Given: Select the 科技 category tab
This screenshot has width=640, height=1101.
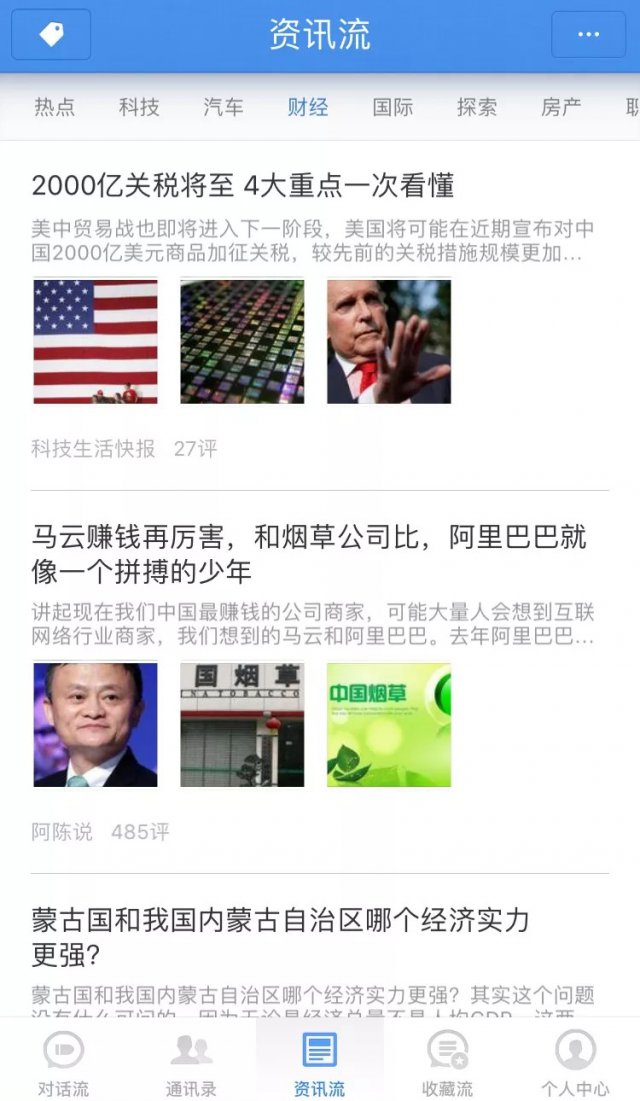Looking at the screenshot, I should pyautogui.click(x=139, y=108).
